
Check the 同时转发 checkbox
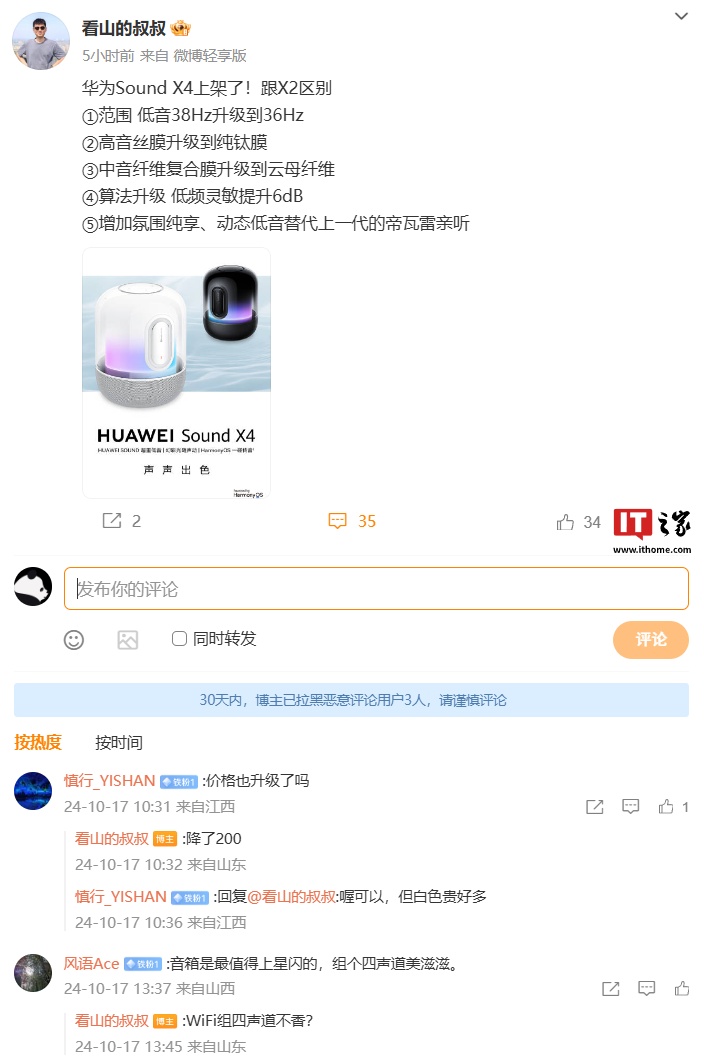[180, 638]
